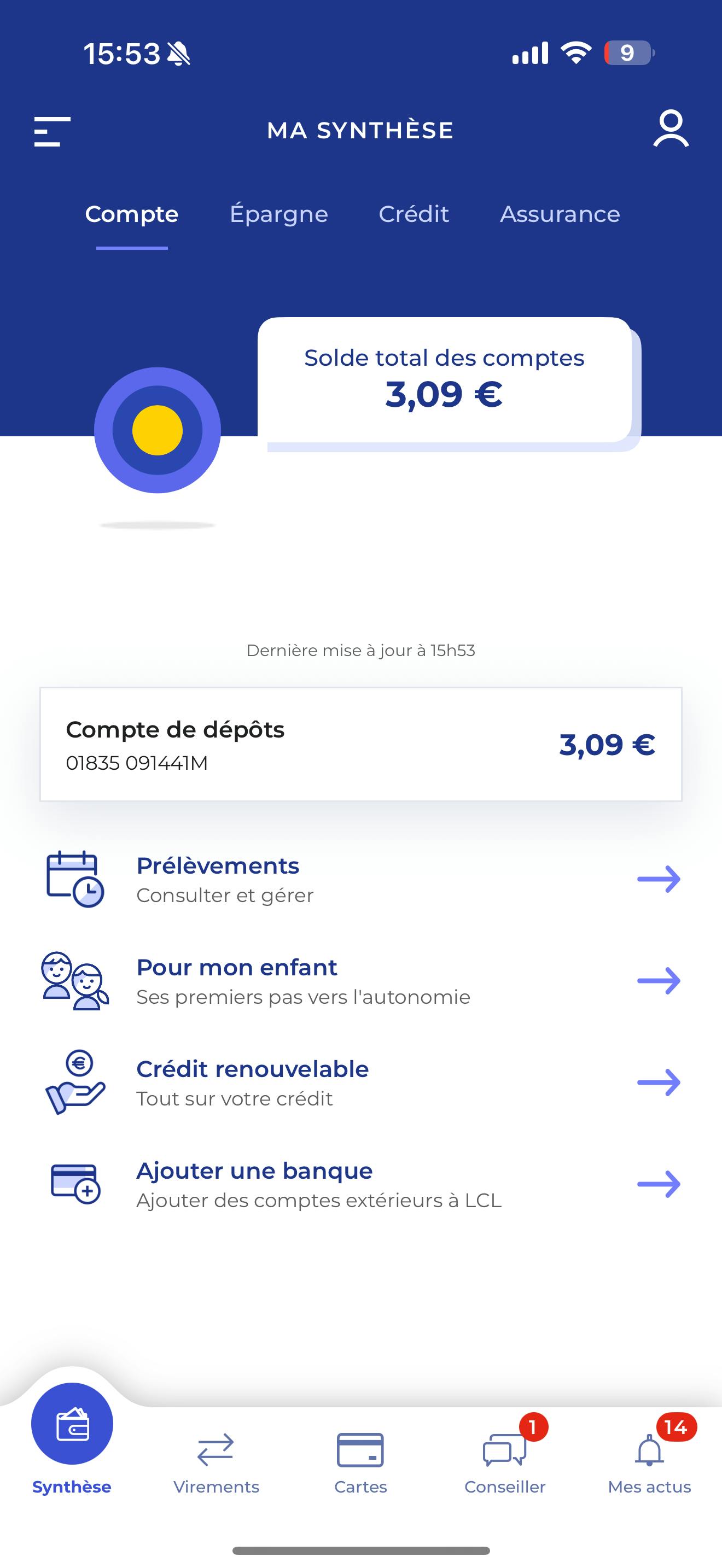Switch to the Épargne tab
This screenshot has height=1568, width=722.
(279, 214)
